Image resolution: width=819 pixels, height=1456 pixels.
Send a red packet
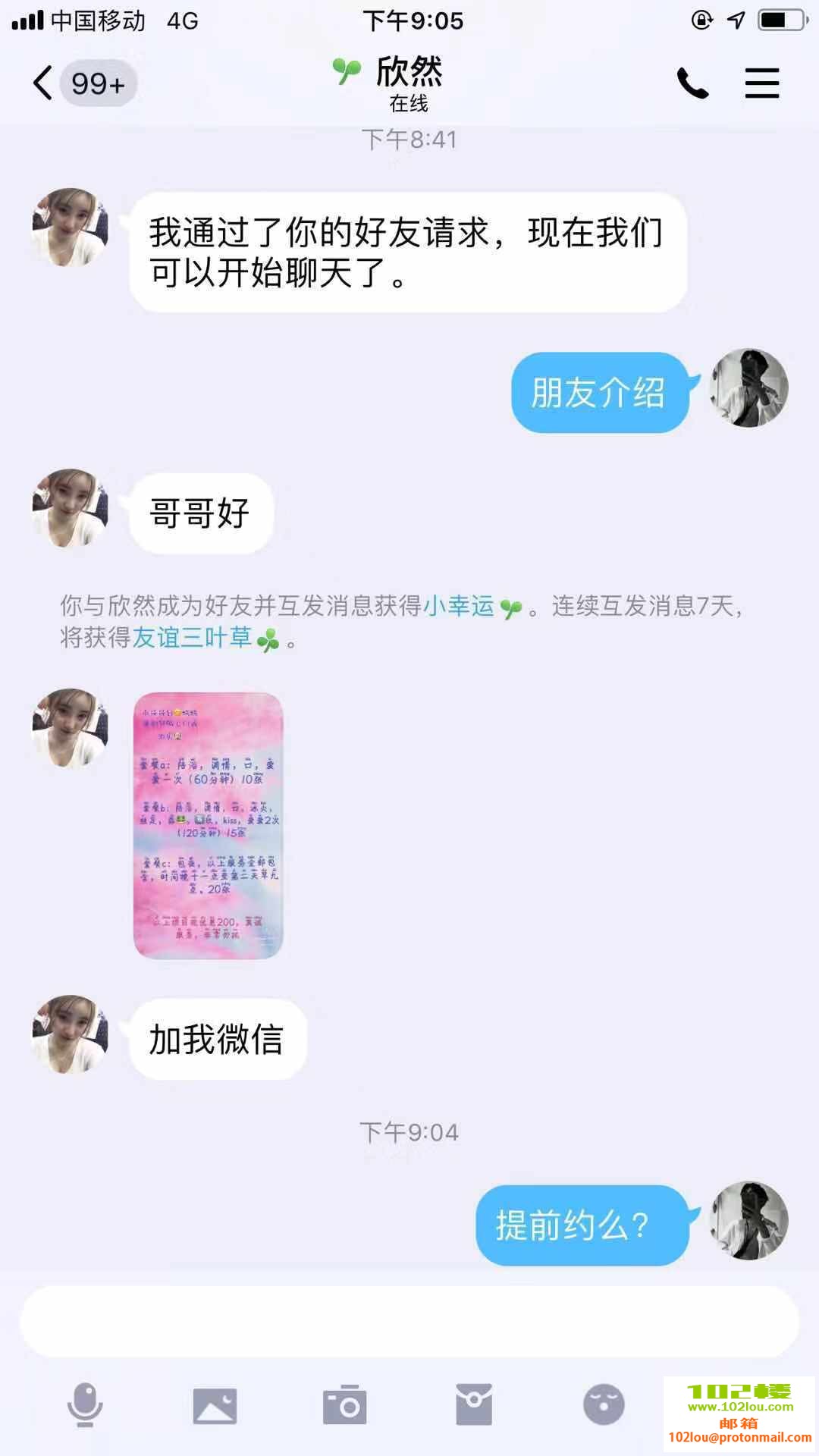[x=474, y=1404]
